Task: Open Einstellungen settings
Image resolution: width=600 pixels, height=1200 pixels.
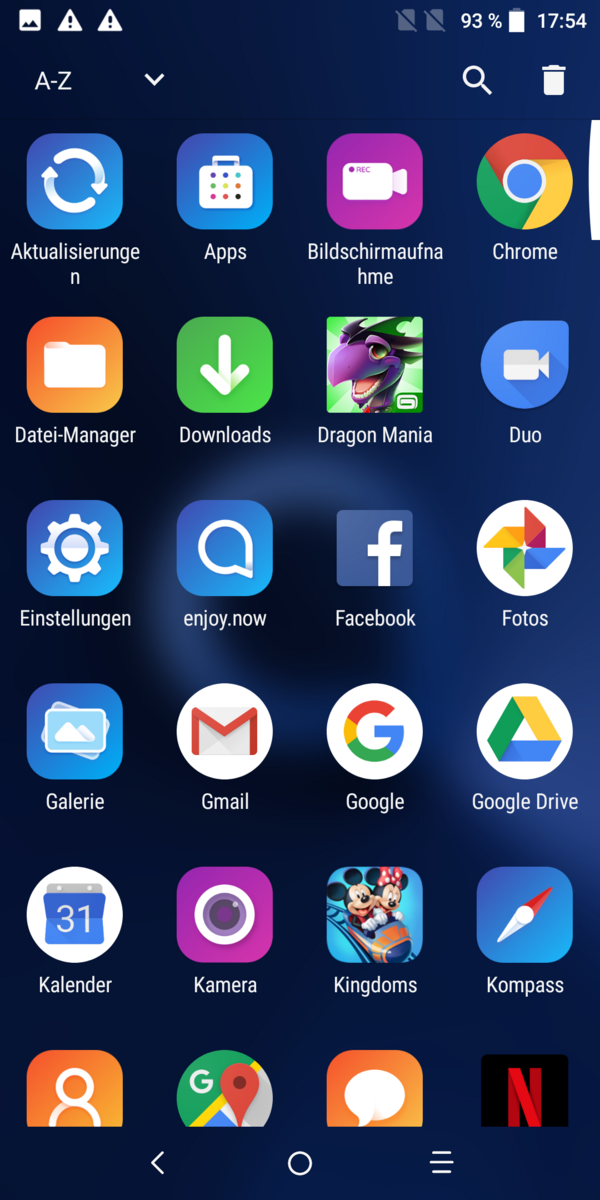Action: pyautogui.click(x=75, y=548)
